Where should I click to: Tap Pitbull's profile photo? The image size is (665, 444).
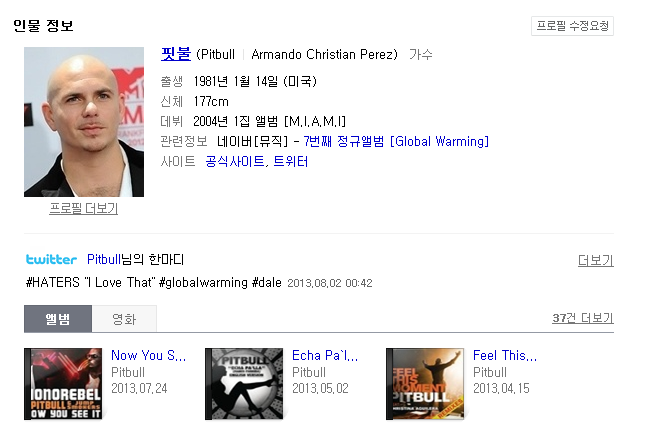click(84, 122)
